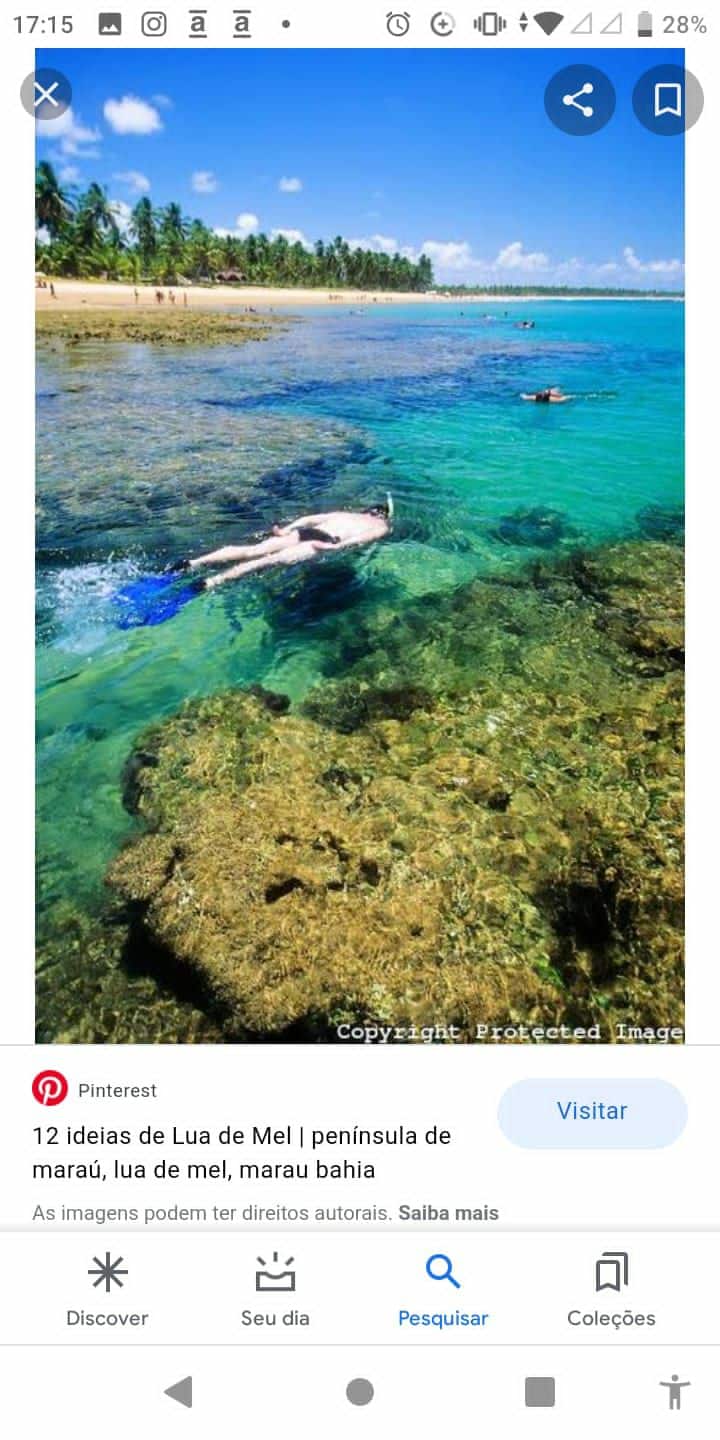Switch to the Discover tab
The height and width of the screenshot is (1440, 720).
[107, 1289]
